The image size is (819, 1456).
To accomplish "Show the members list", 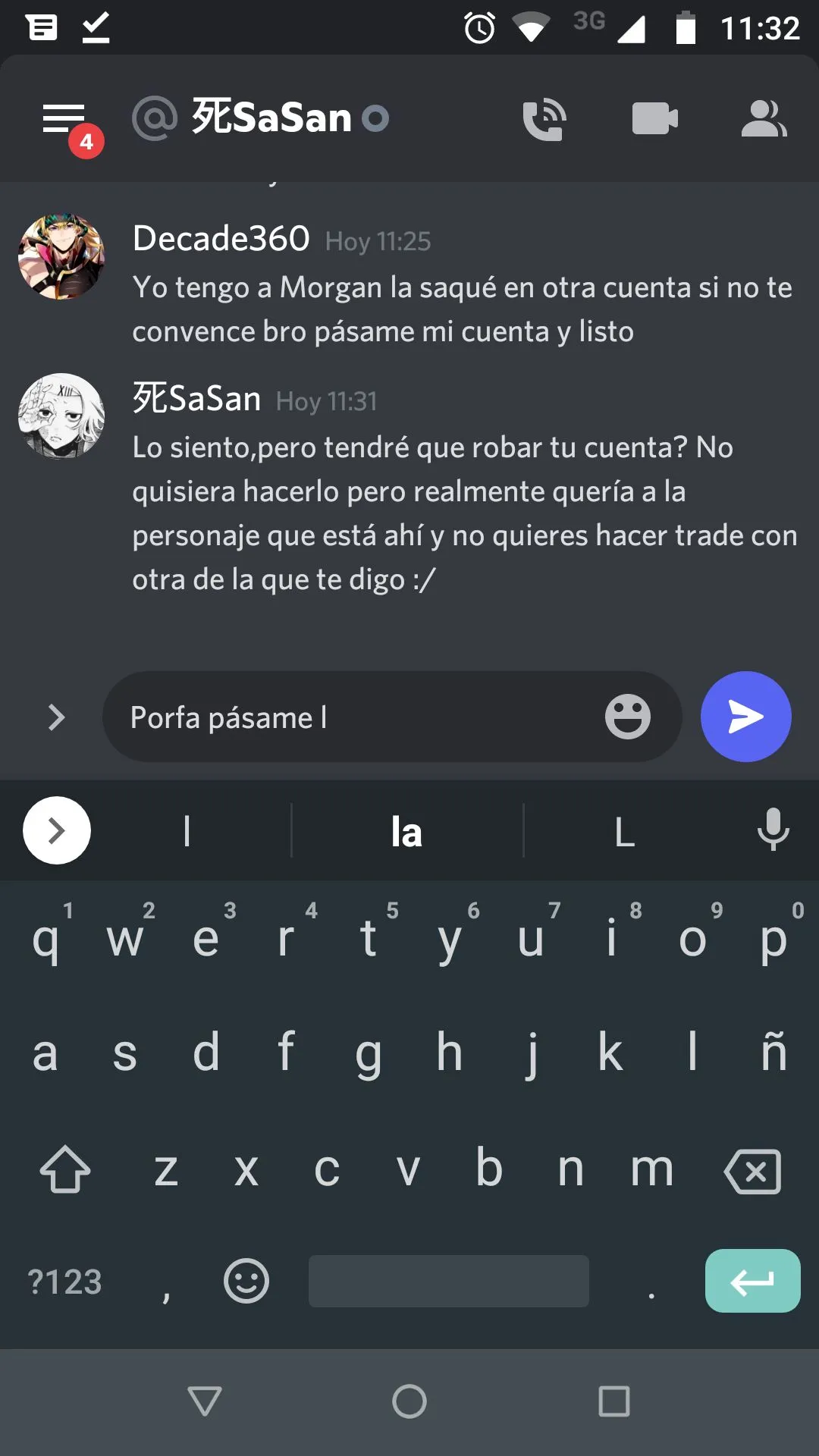I will click(763, 119).
